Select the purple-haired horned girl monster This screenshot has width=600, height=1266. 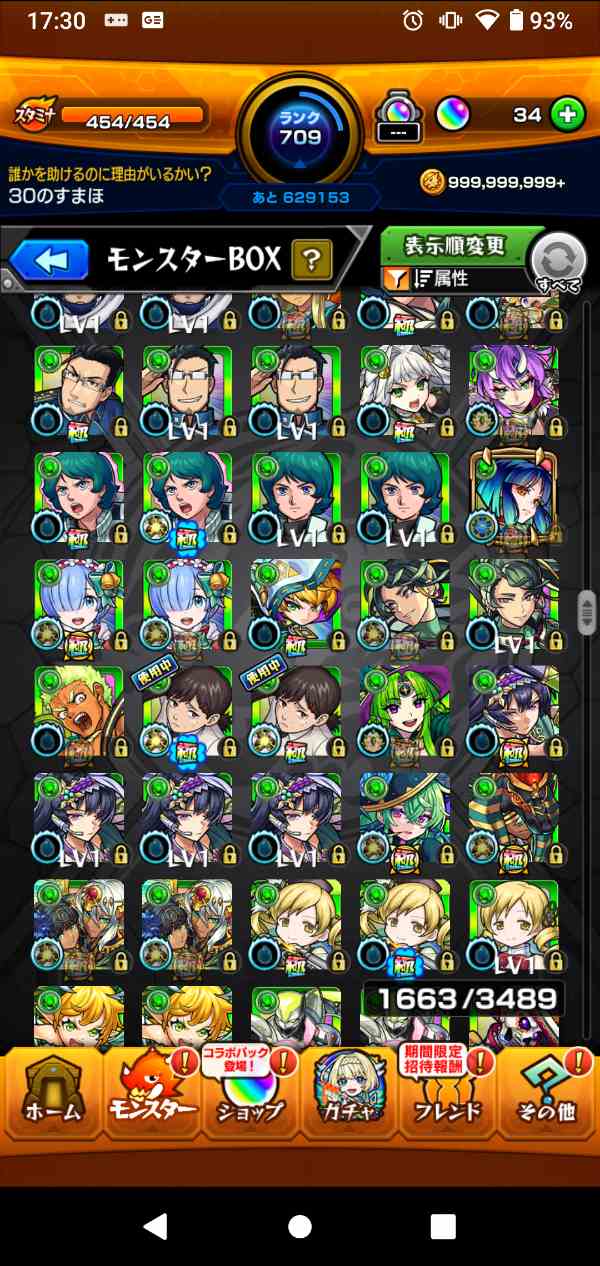(513, 390)
